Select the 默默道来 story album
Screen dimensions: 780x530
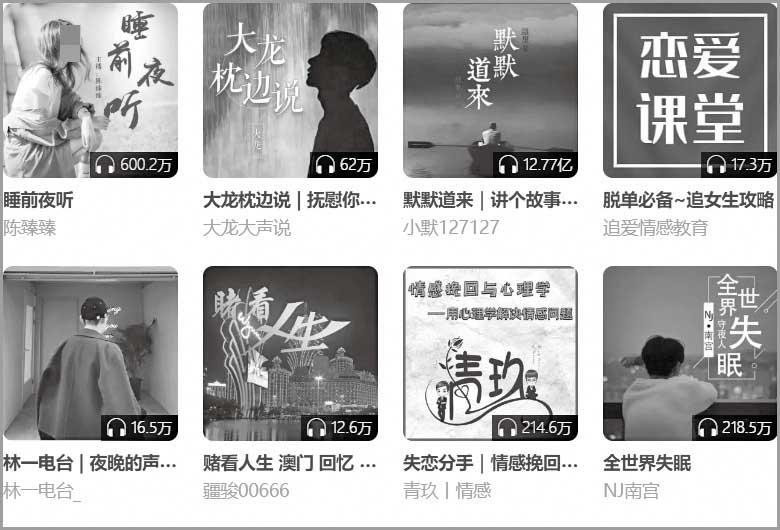(x=490, y=90)
